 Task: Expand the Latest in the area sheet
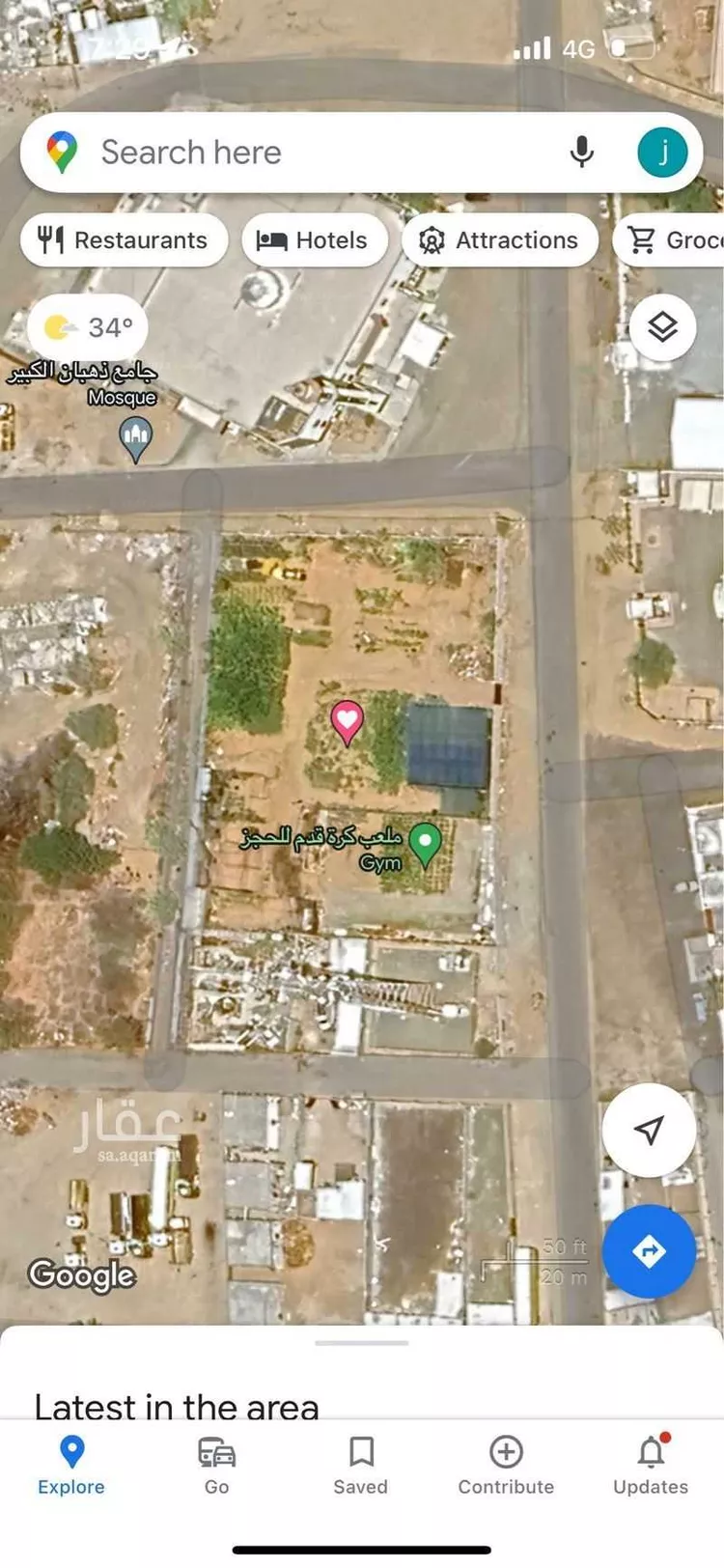click(x=362, y=1342)
